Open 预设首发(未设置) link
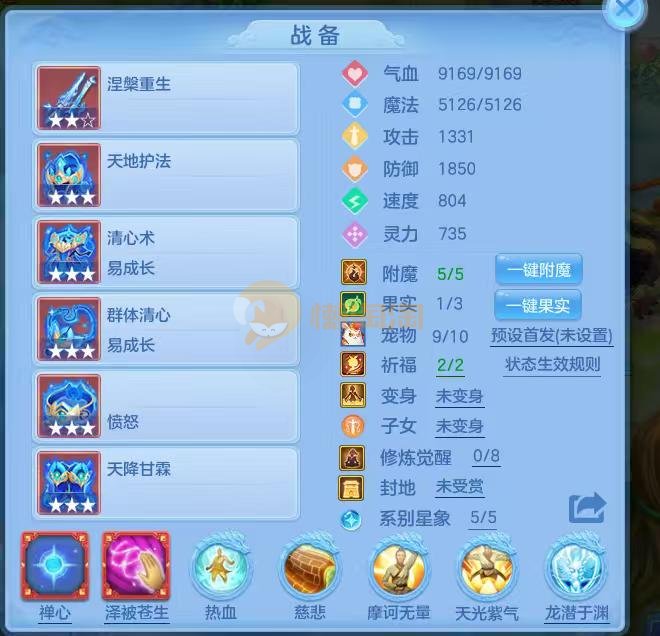The height and width of the screenshot is (636, 660). pos(551,336)
